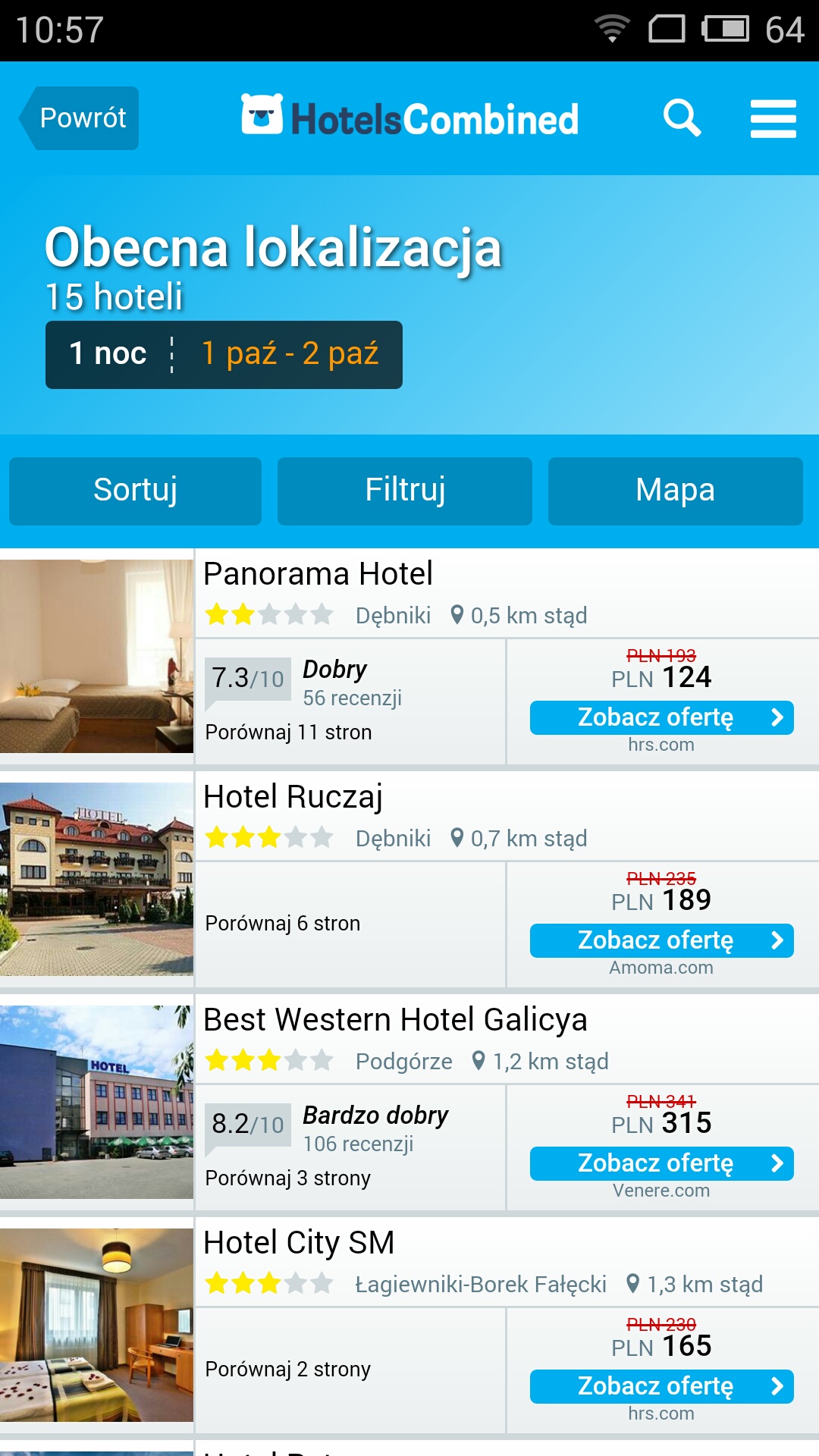Open the search magnifier icon
The image size is (819, 1456).
pos(682,118)
